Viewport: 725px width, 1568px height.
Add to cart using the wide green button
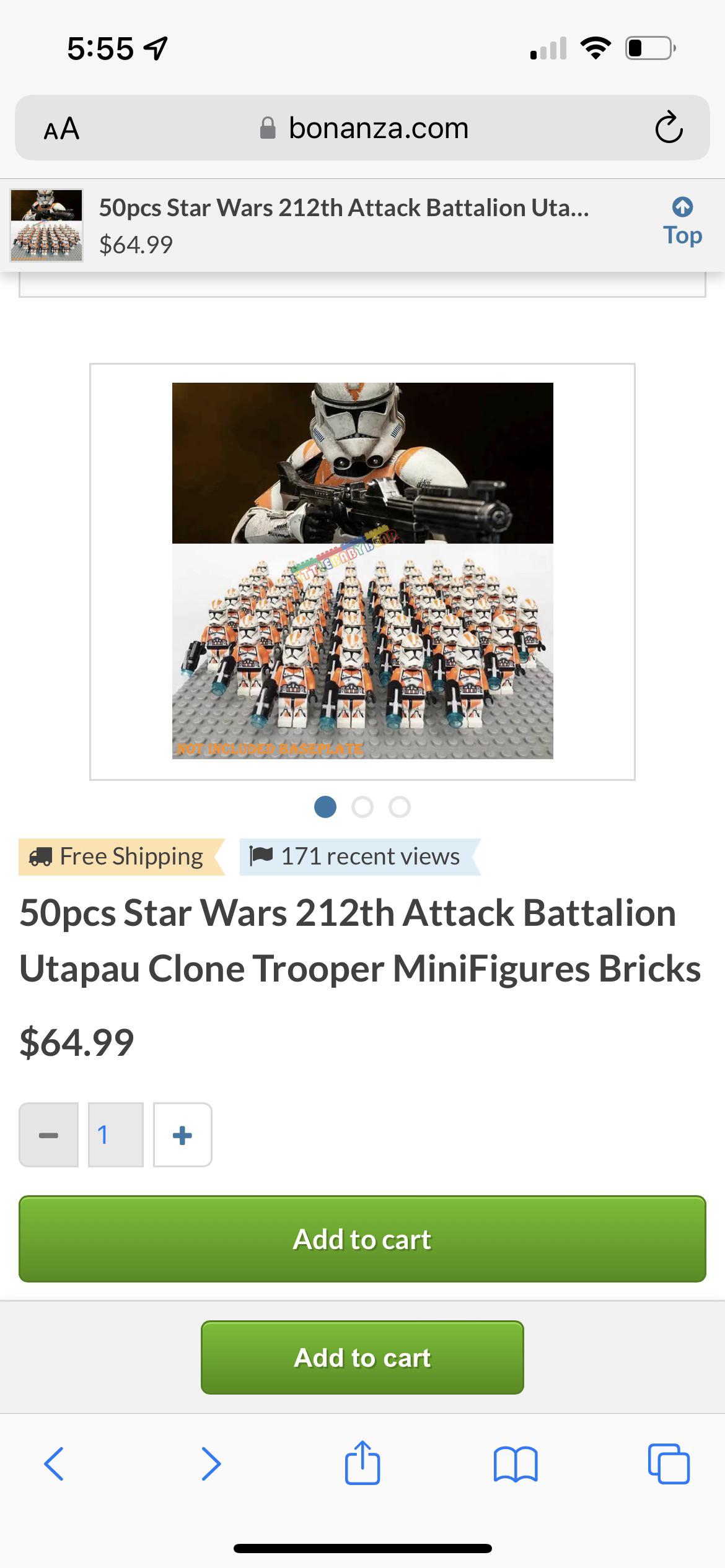point(362,1239)
